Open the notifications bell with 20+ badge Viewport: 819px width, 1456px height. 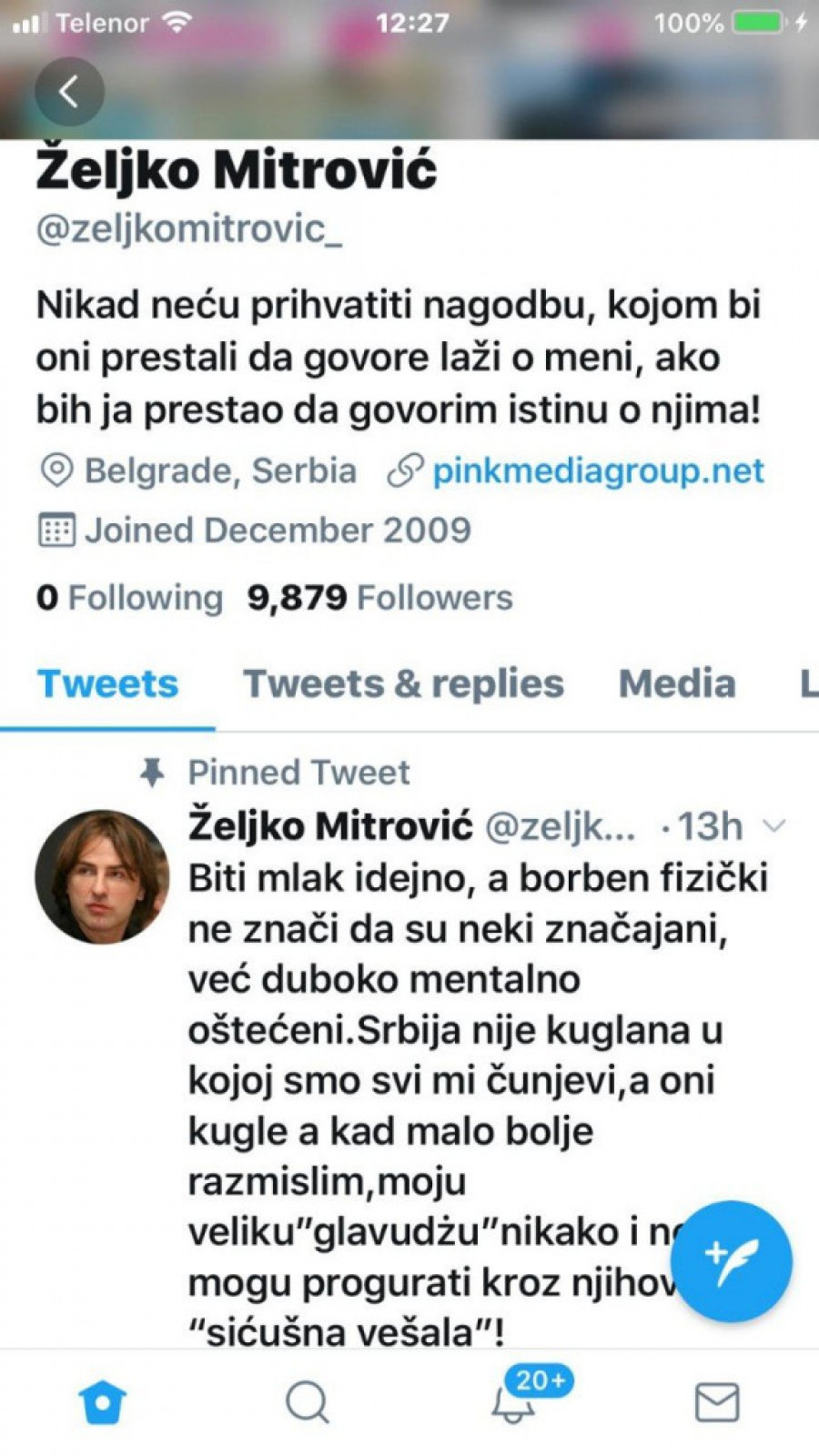pyautogui.click(x=514, y=1402)
